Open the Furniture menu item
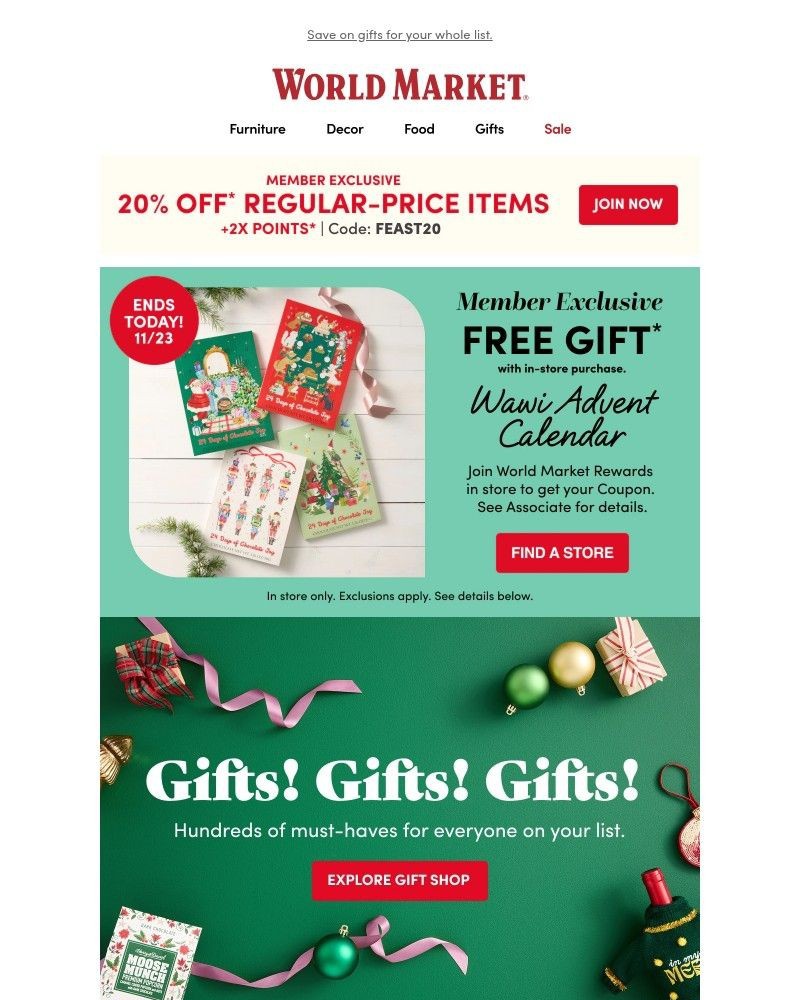Image resolution: width=800 pixels, height=1000 pixels. tap(257, 129)
